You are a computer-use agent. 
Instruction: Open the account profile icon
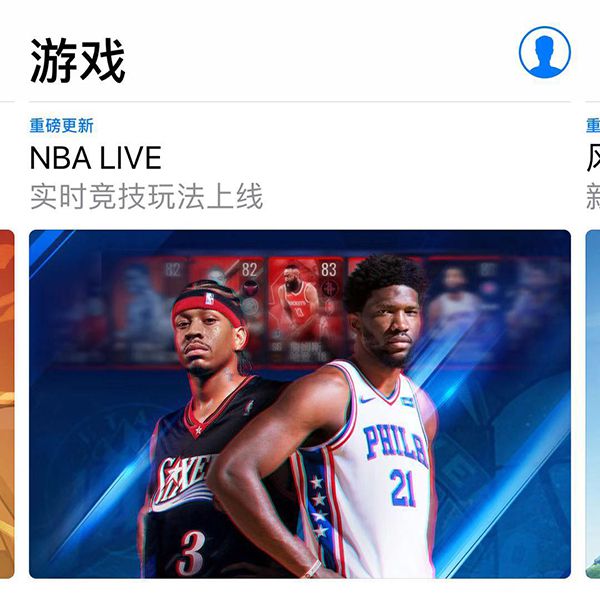(544, 52)
